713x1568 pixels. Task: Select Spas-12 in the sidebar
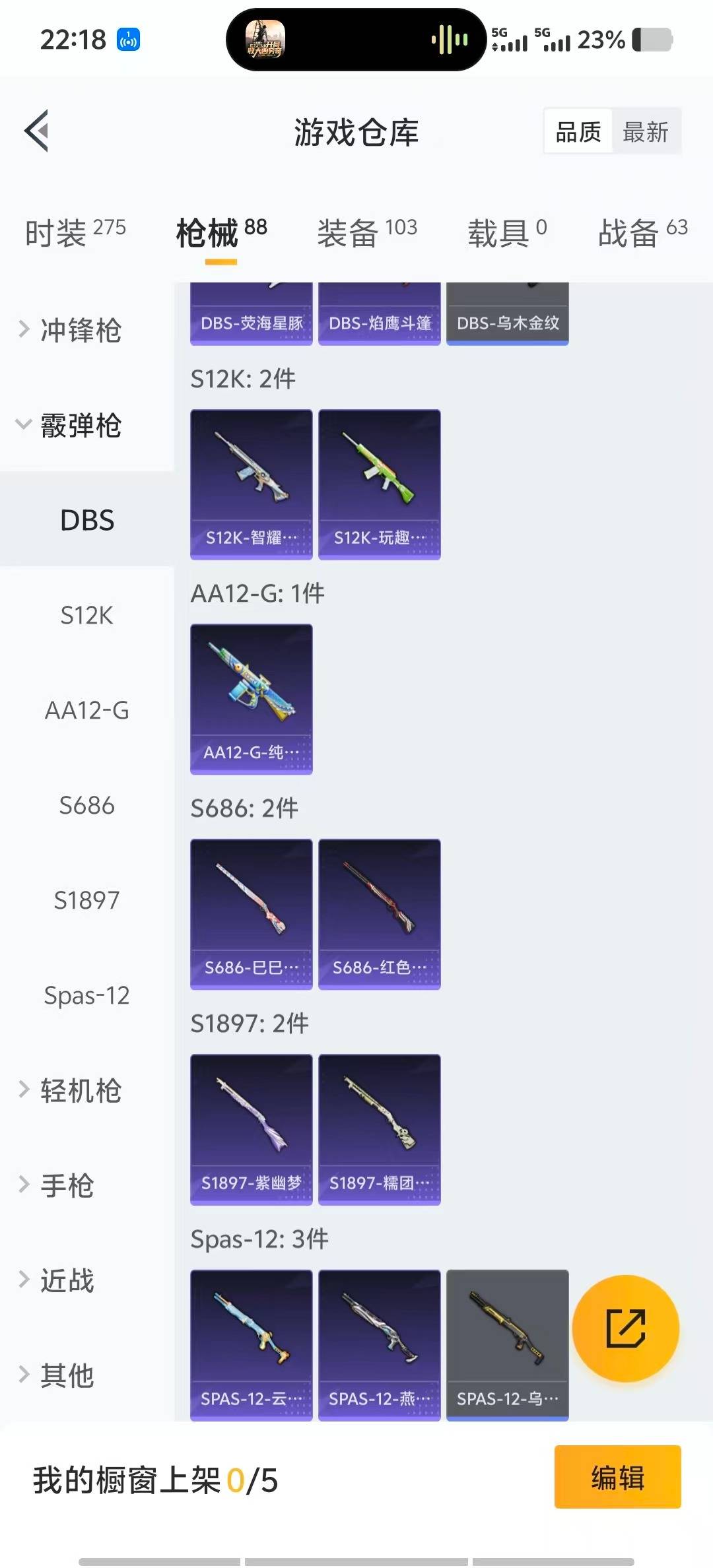(x=86, y=996)
